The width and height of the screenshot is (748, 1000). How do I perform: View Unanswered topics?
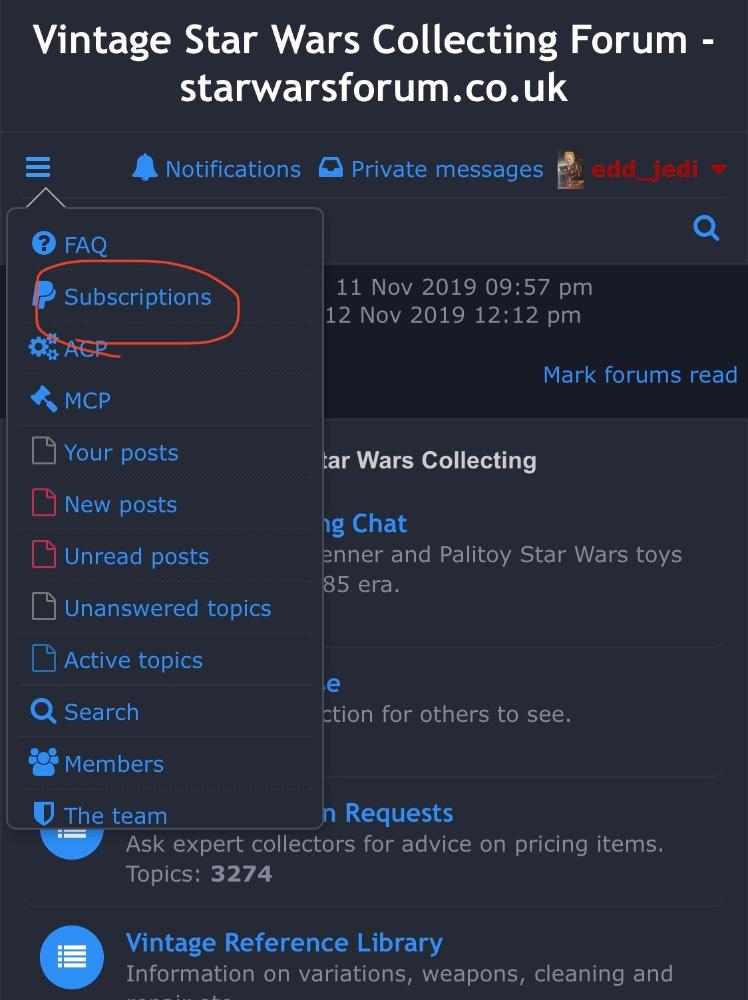click(167, 609)
